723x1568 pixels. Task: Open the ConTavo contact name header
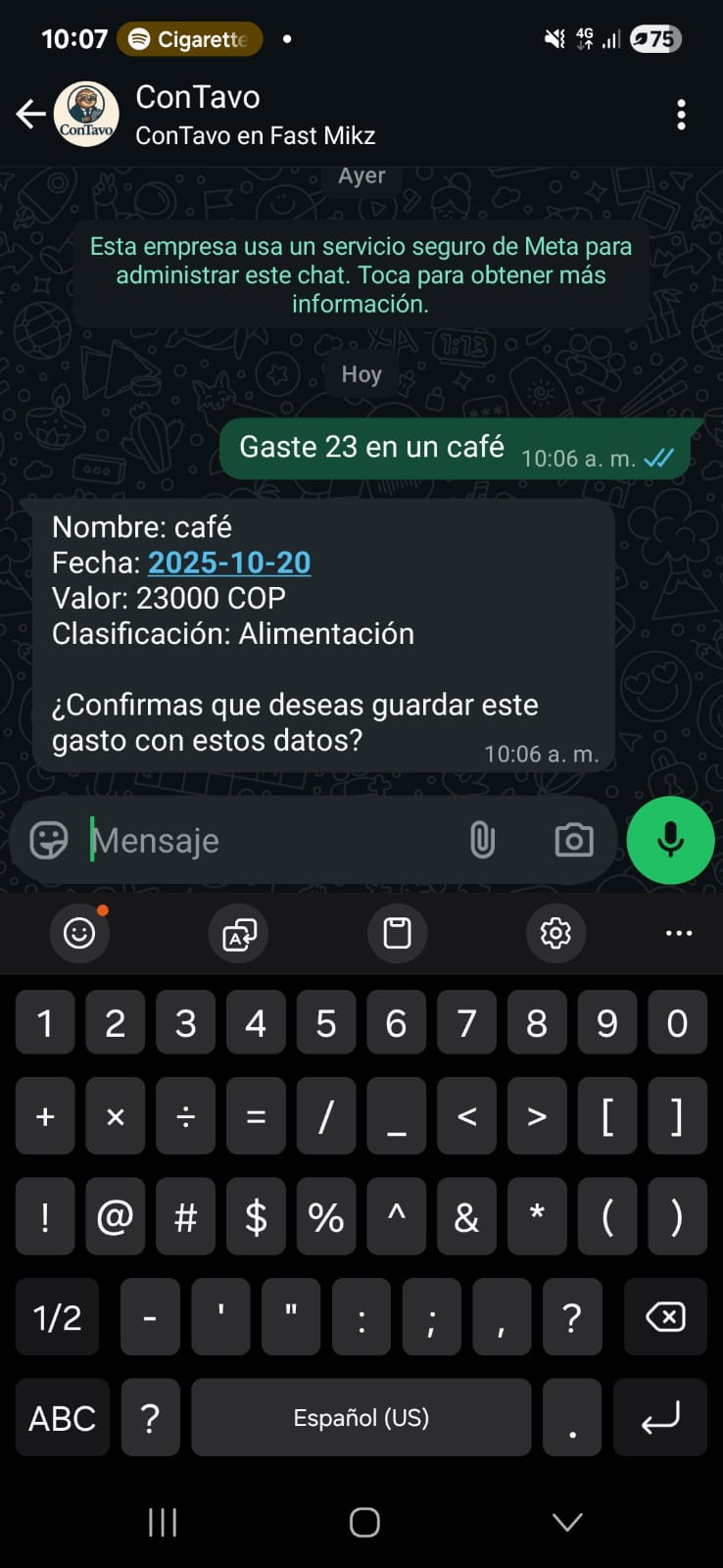[197, 97]
